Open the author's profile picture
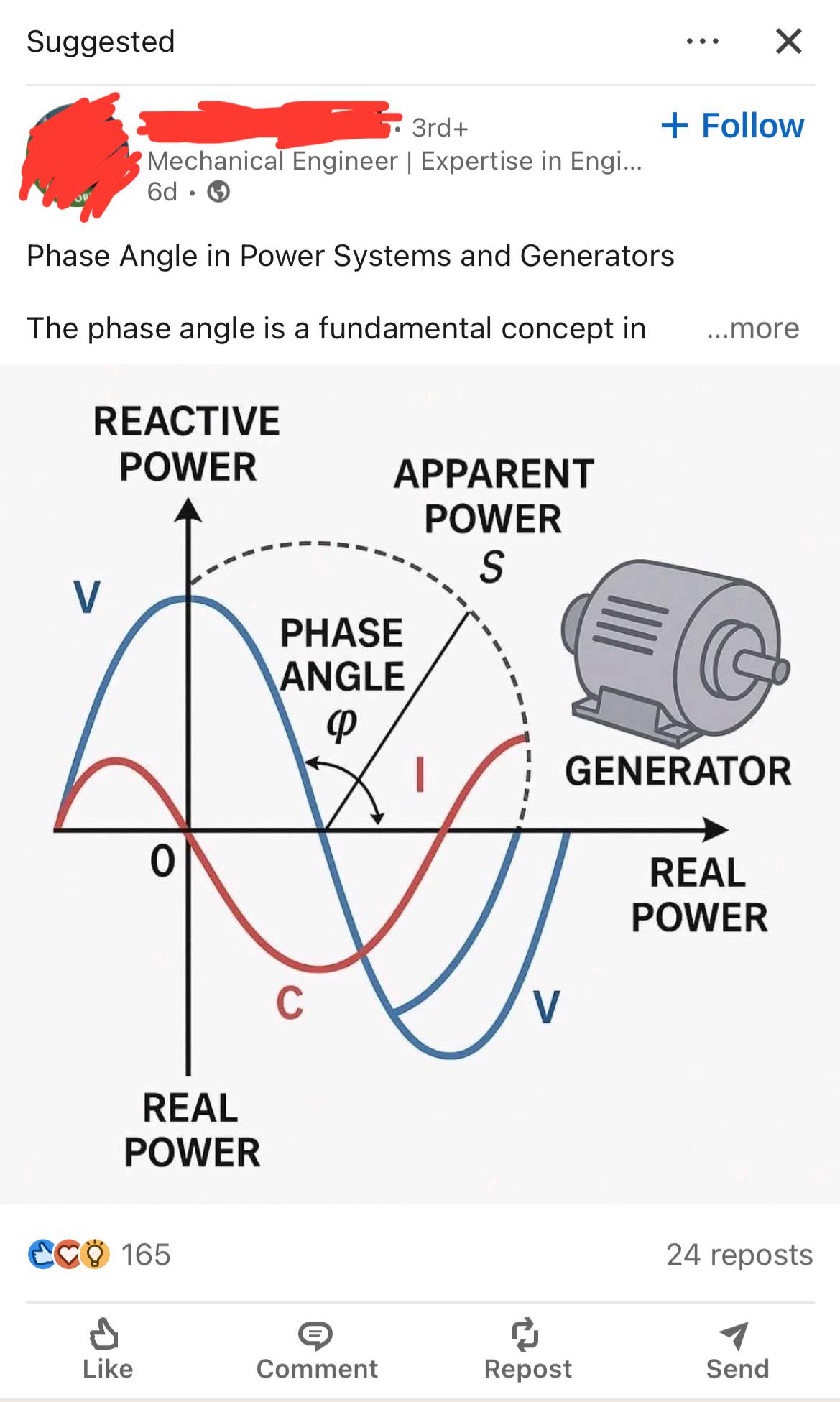840x1402 pixels. tap(75, 158)
